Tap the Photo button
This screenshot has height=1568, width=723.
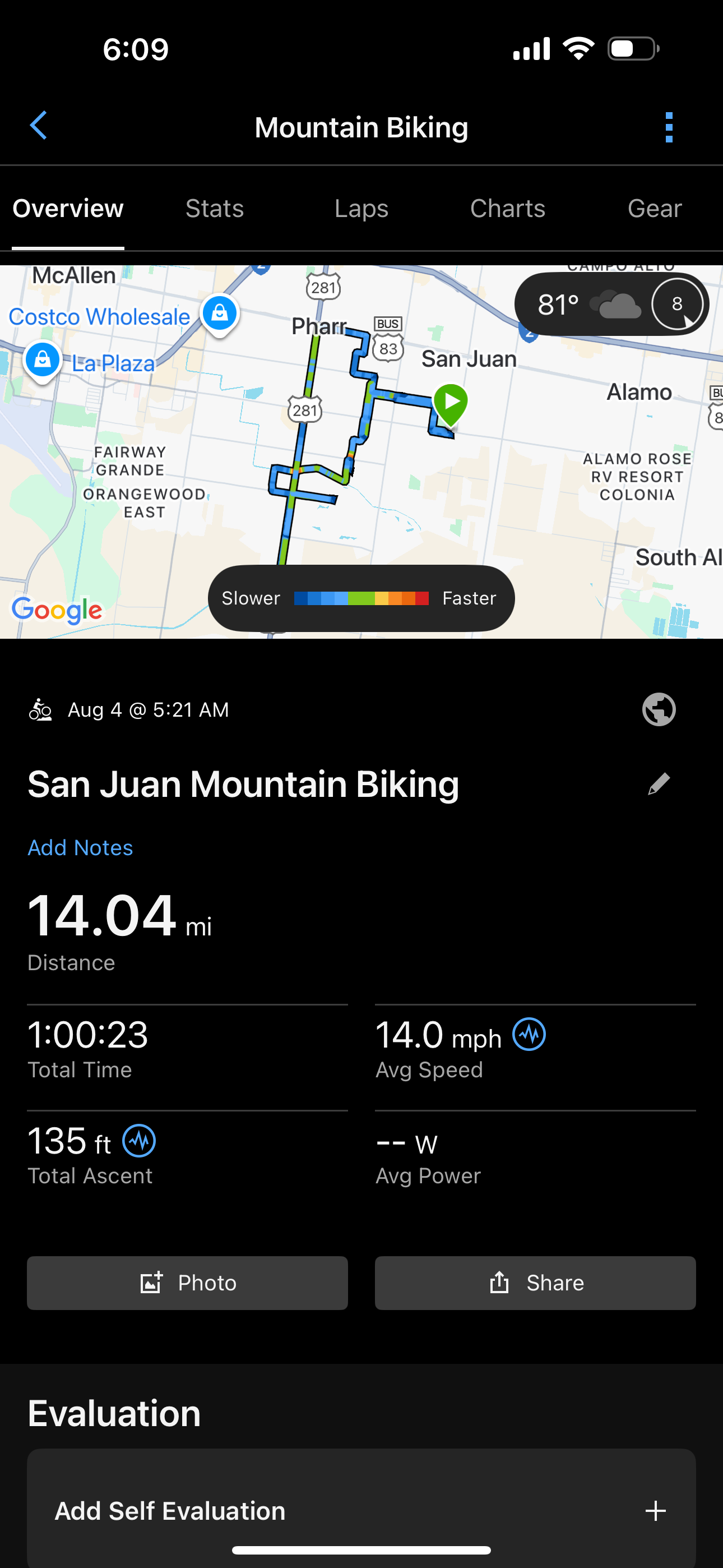(x=187, y=1283)
